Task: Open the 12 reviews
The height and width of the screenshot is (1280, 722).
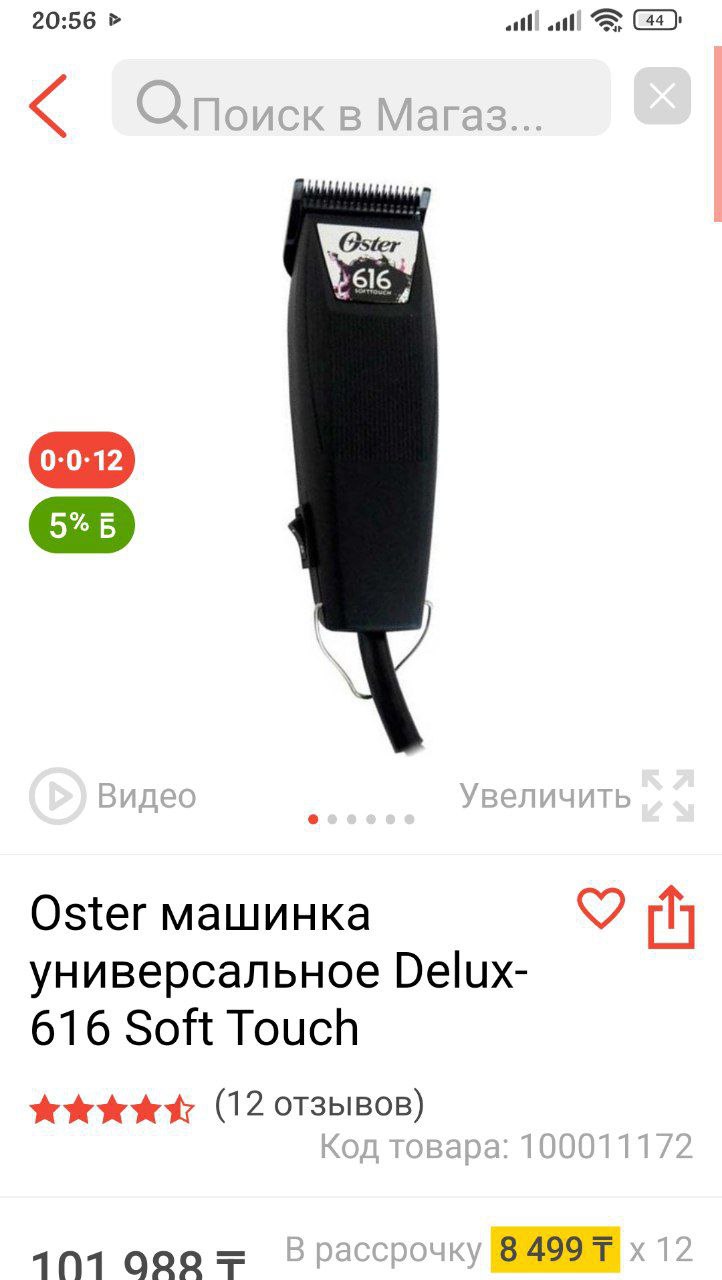Action: pos(320,1104)
